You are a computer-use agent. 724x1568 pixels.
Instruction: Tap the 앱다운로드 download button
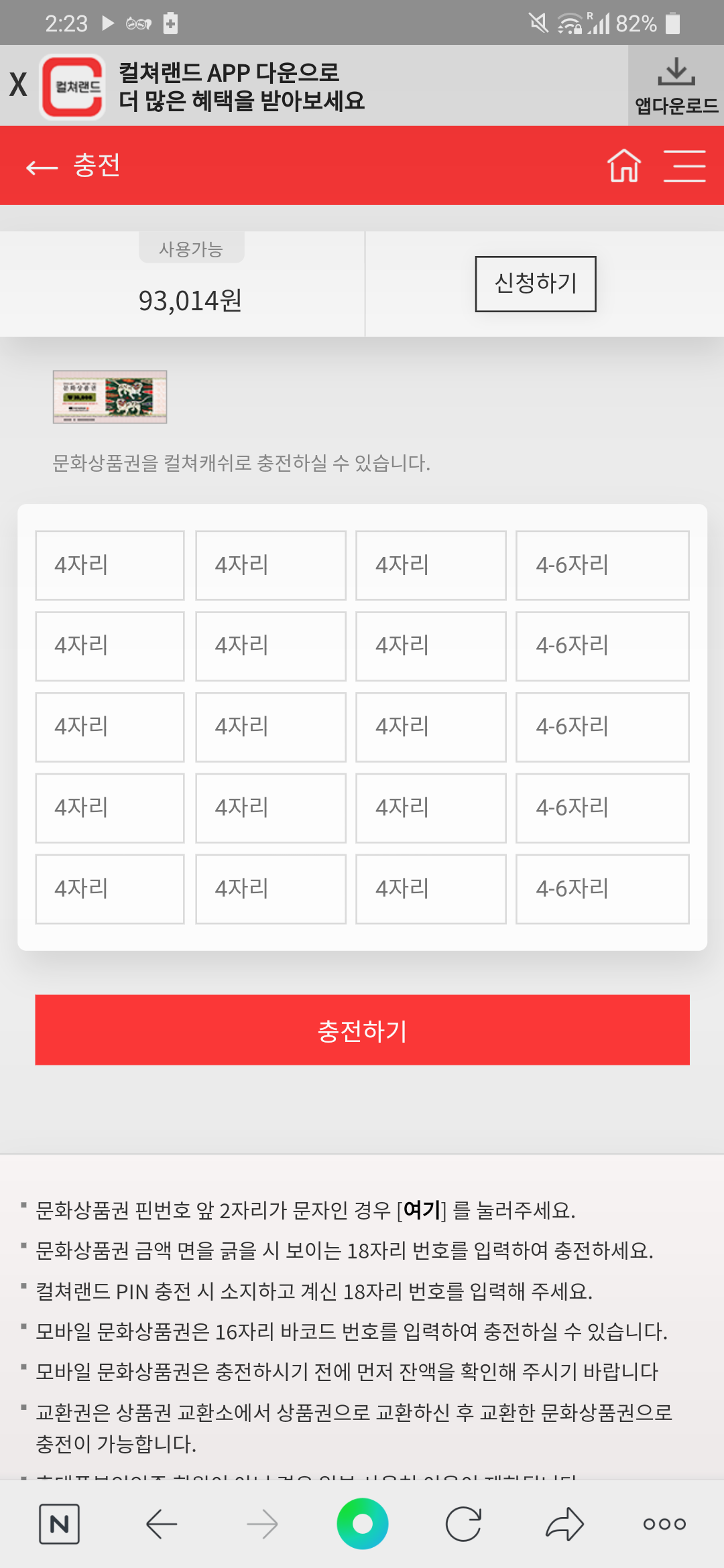click(x=676, y=86)
